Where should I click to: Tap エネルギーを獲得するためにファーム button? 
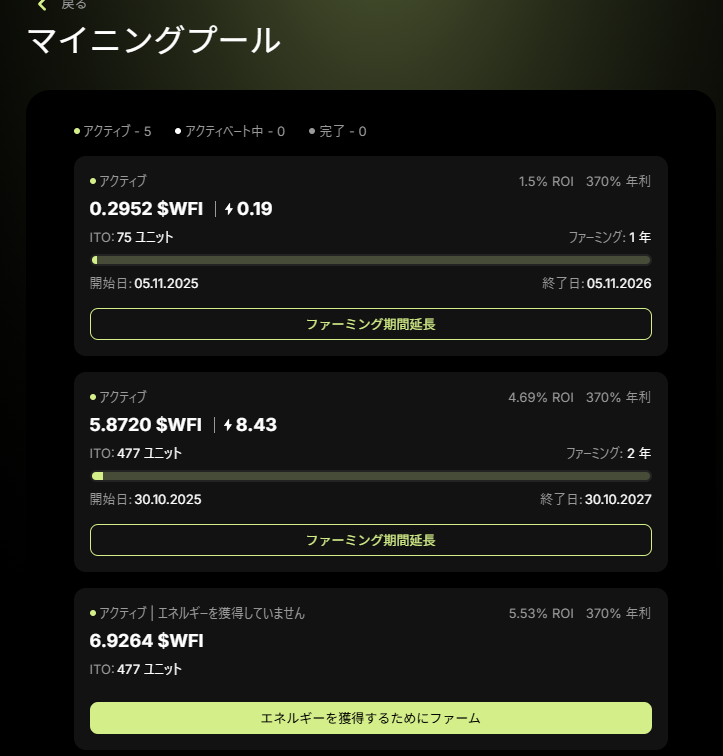(x=370, y=718)
